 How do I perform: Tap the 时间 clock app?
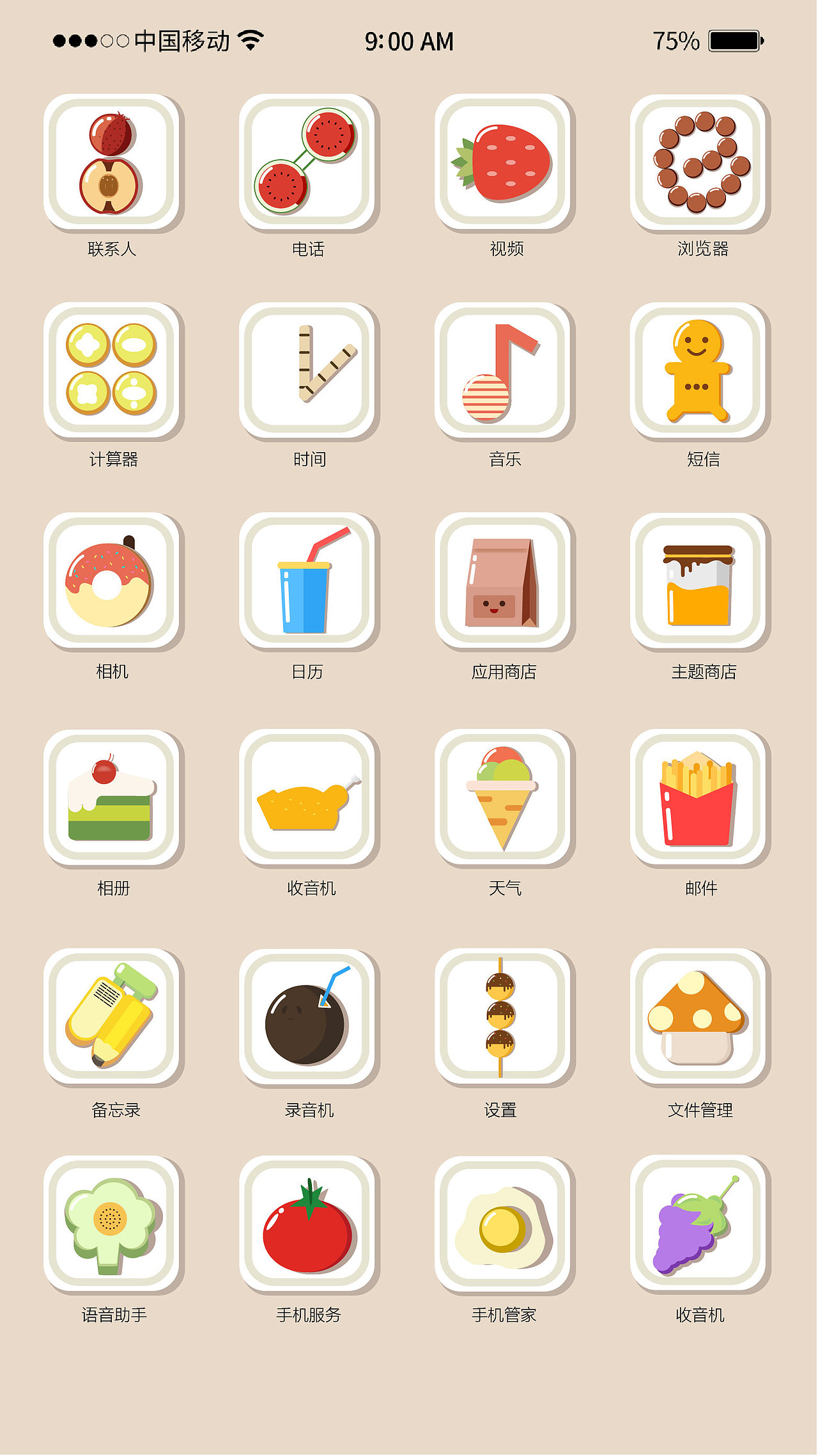(308, 370)
